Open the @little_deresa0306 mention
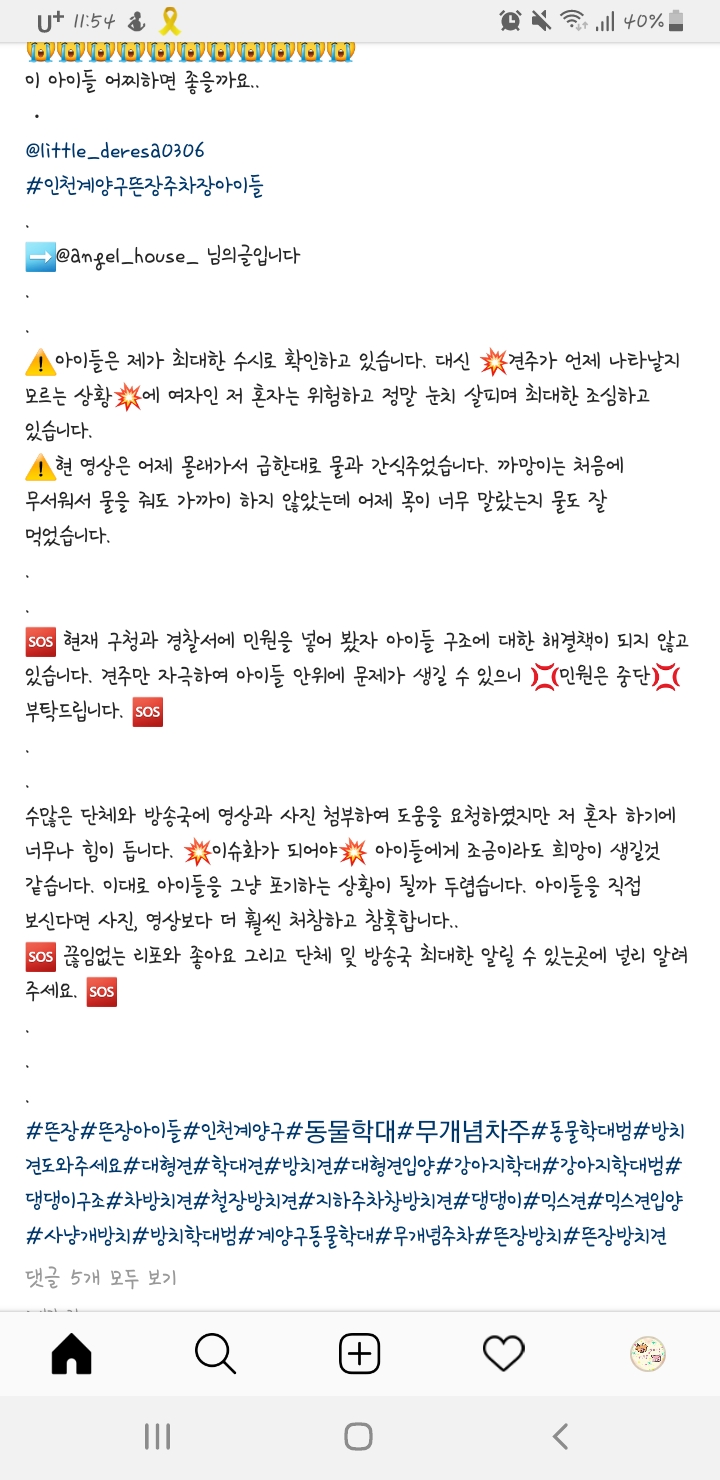 click(x=115, y=151)
